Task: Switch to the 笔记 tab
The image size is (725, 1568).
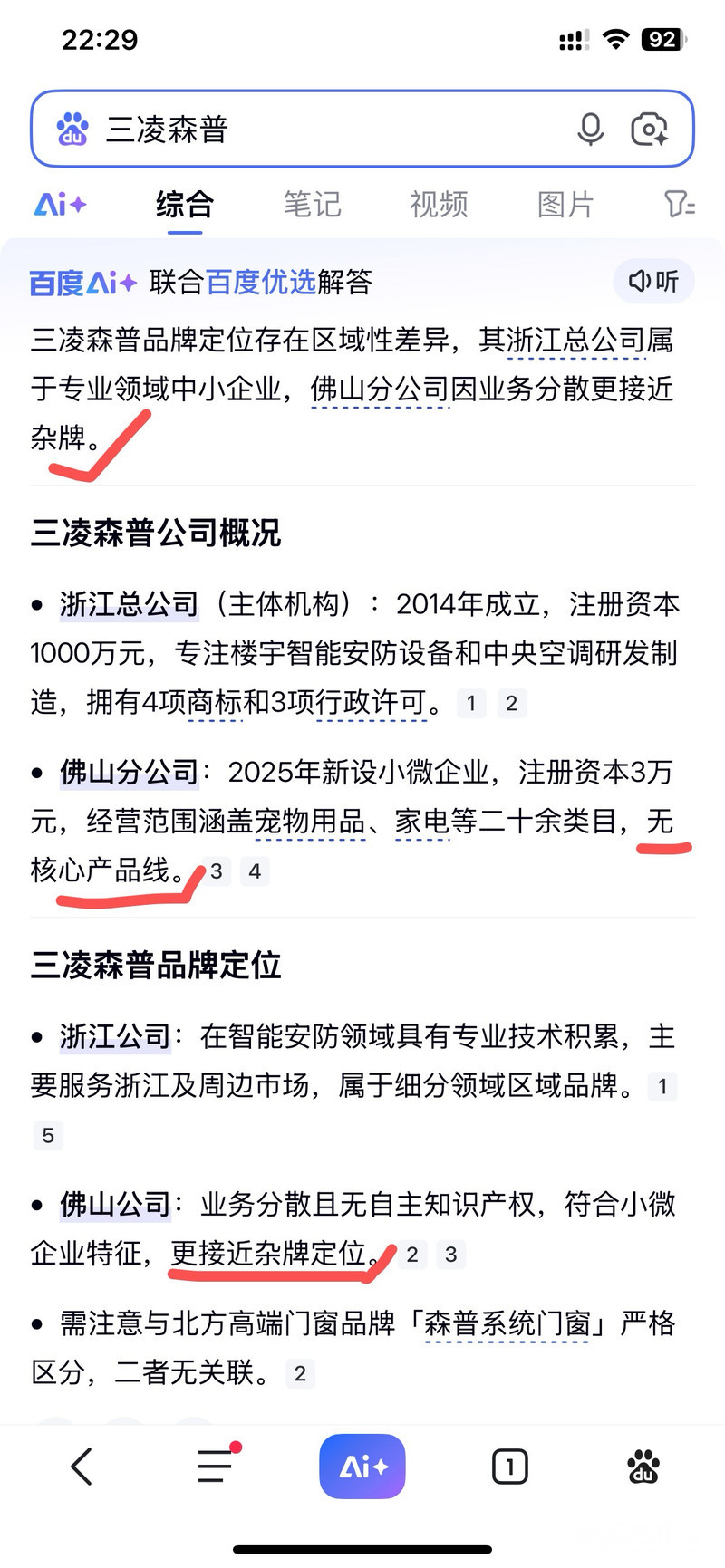Action: (312, 205)
